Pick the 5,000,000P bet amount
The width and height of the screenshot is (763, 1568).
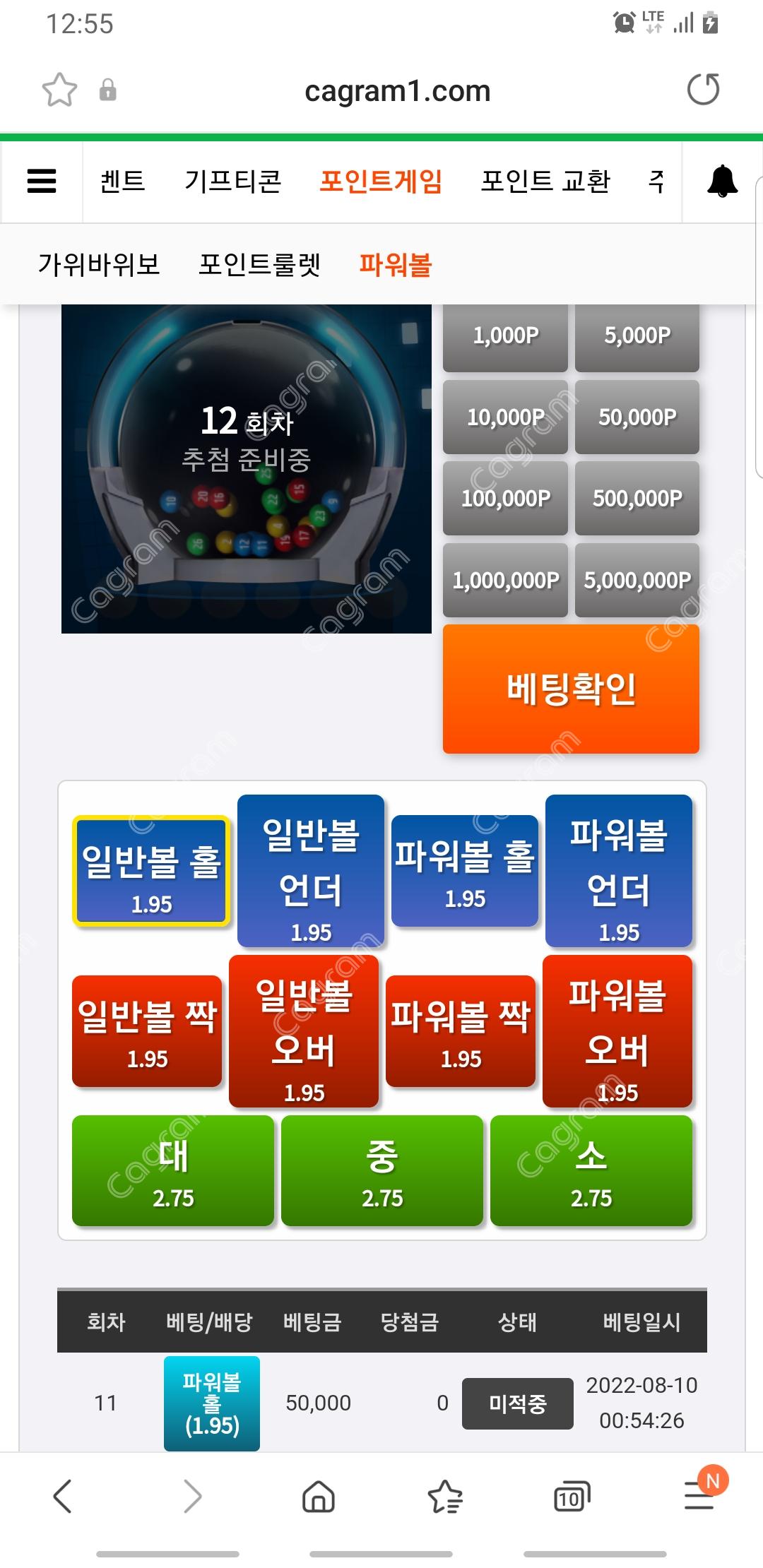(x=637, y=580)
